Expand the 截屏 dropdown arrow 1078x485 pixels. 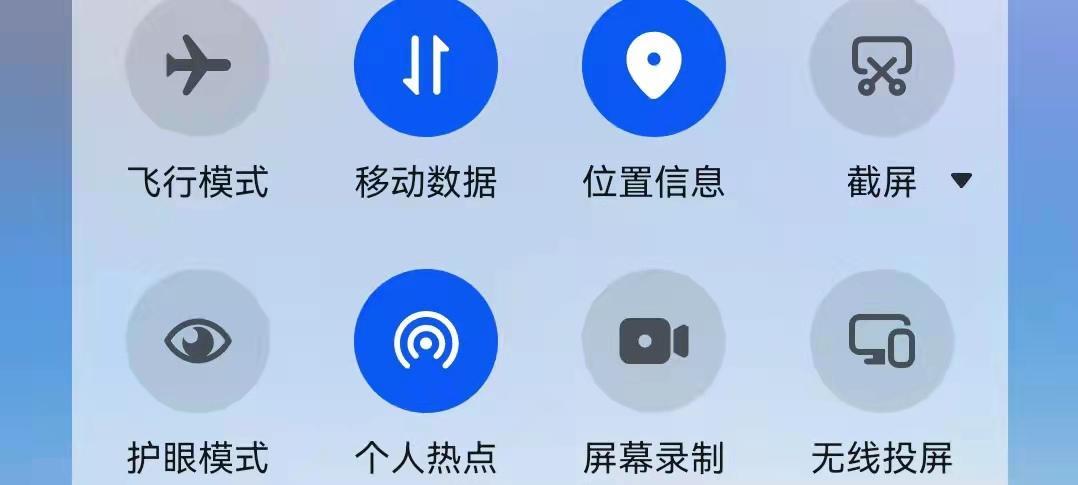click(961, 181)
